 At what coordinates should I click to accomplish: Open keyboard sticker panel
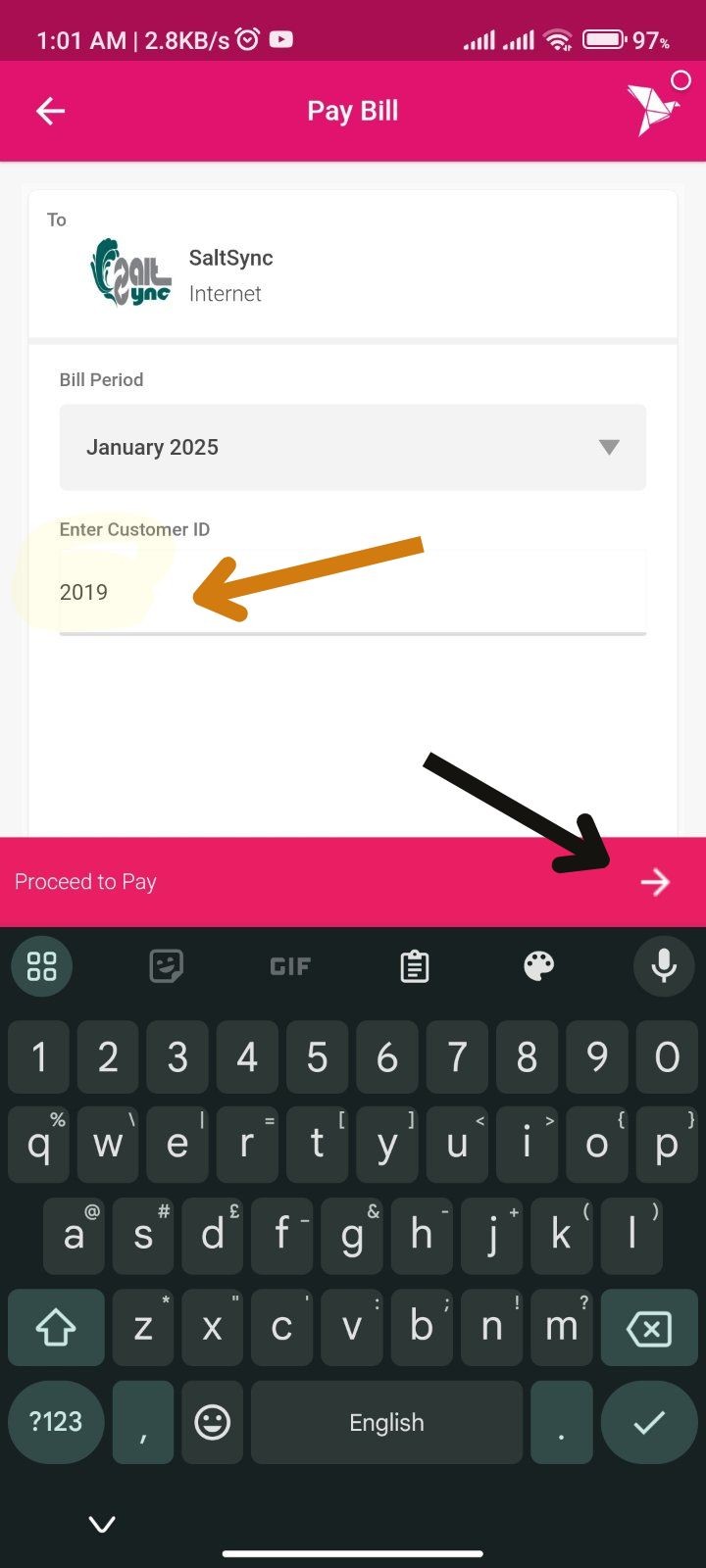167,966
